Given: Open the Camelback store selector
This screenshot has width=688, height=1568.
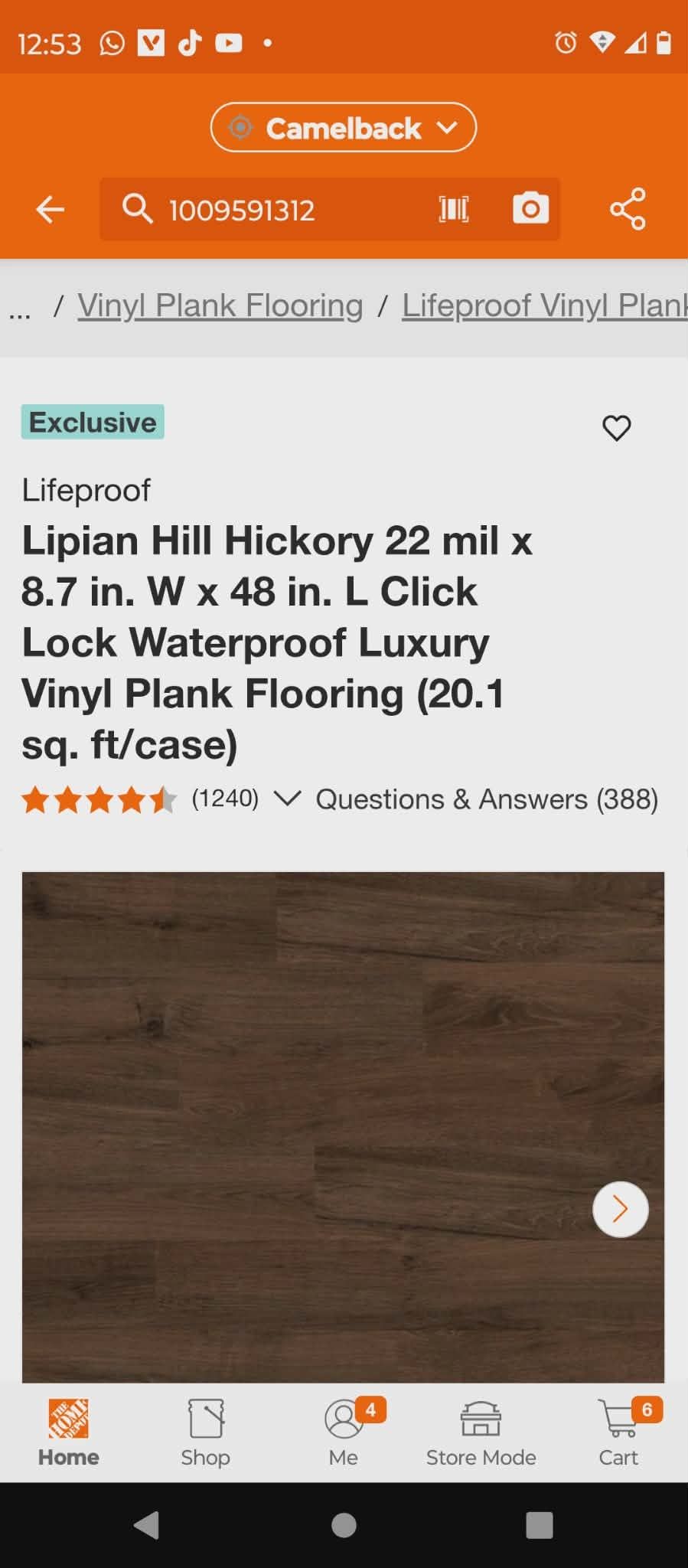Looking at the screenshot, I should (x=342, y=128).
